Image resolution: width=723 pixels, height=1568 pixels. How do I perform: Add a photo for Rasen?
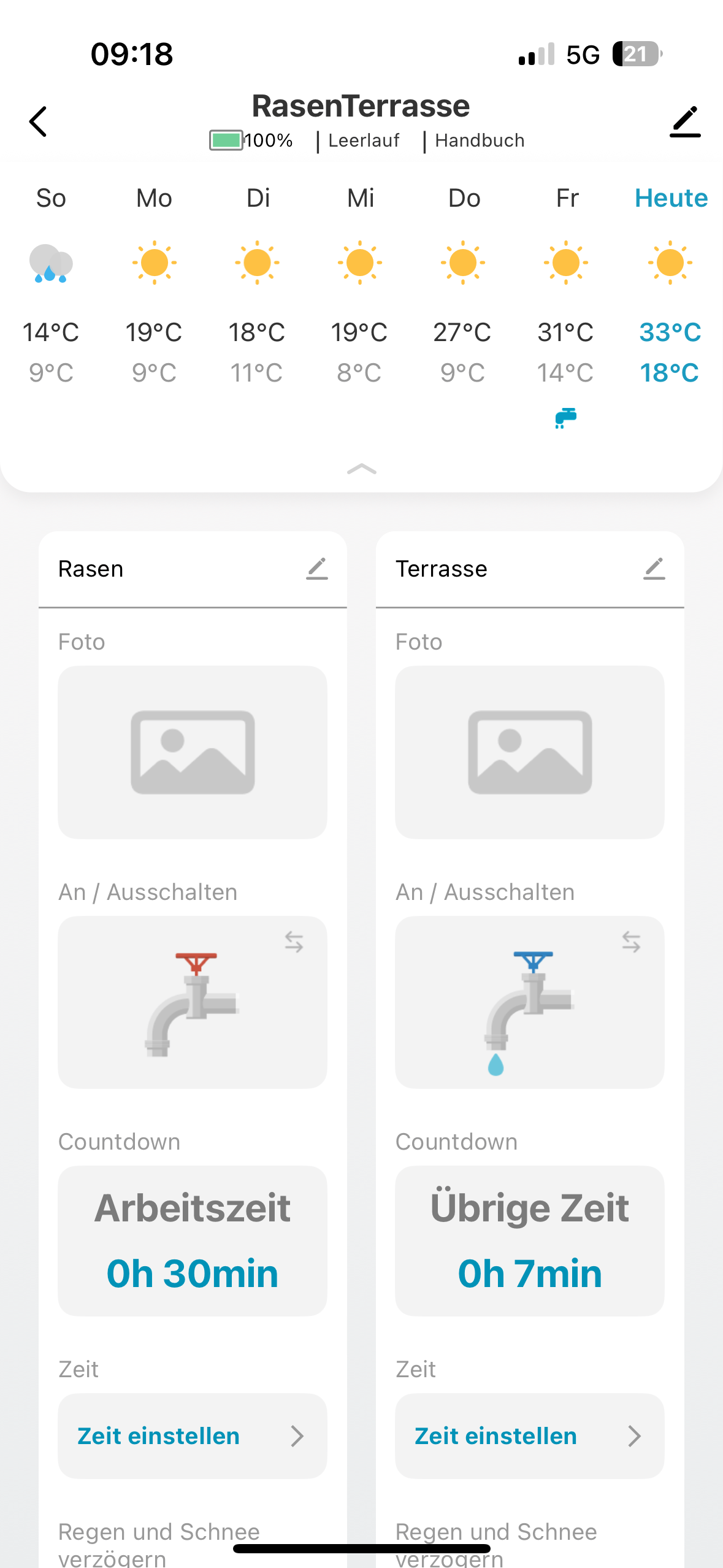[x=193, y=752]
